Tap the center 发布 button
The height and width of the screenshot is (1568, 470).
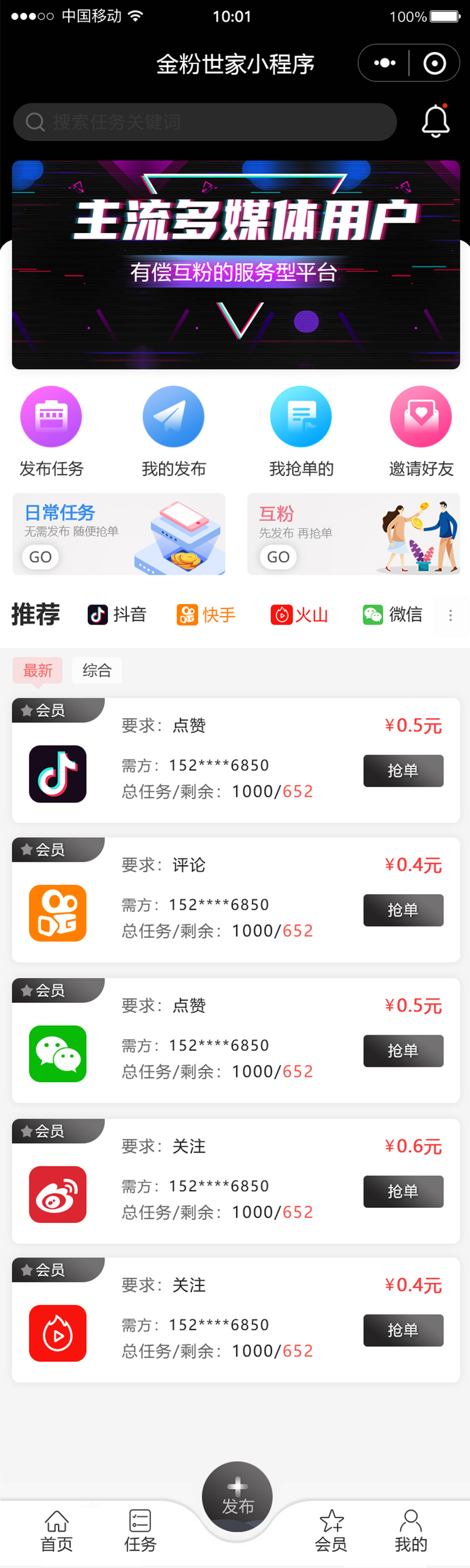click(237, 1496)
